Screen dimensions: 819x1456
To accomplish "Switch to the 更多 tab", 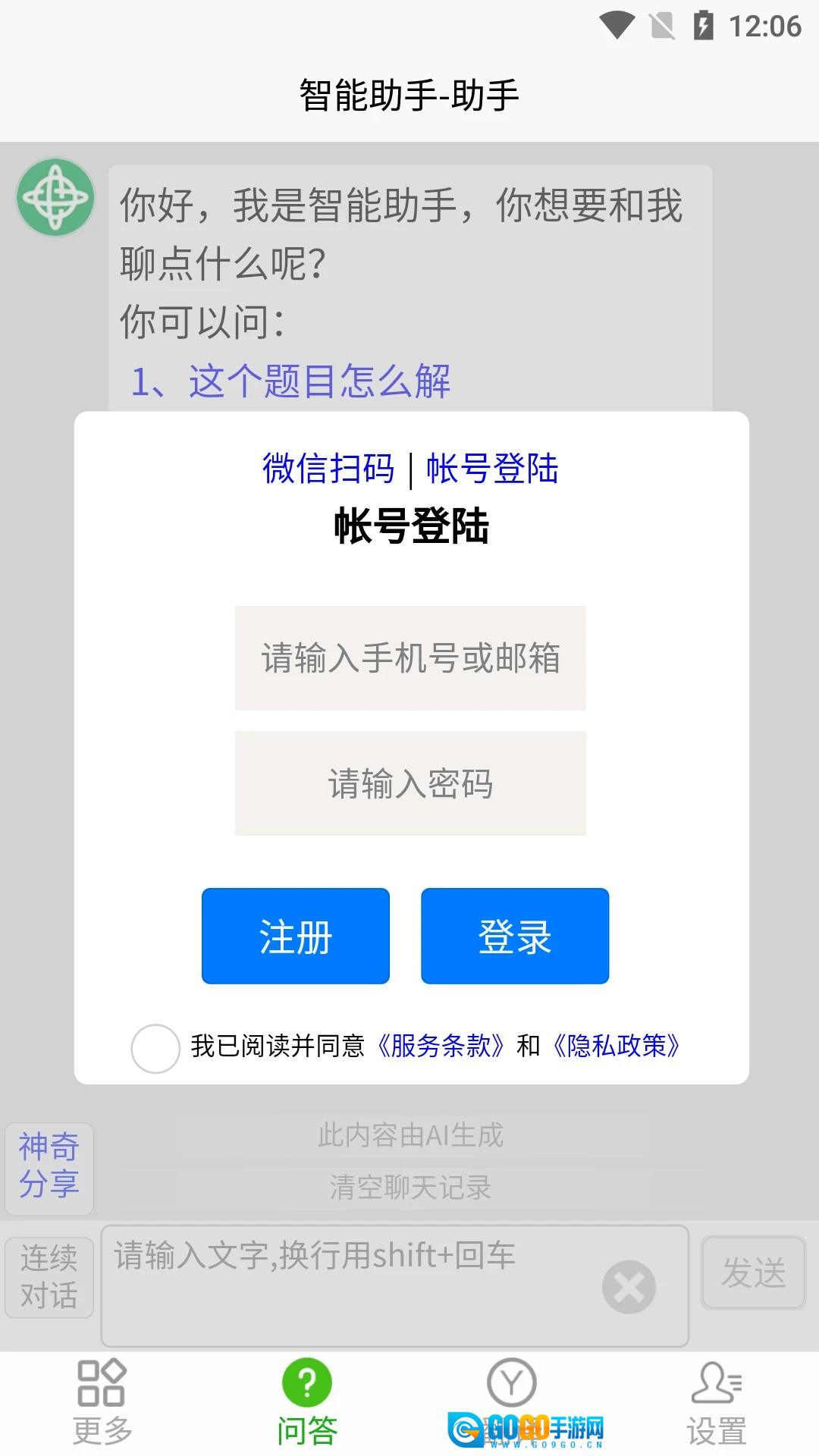I will click(x=102, y=1403).
